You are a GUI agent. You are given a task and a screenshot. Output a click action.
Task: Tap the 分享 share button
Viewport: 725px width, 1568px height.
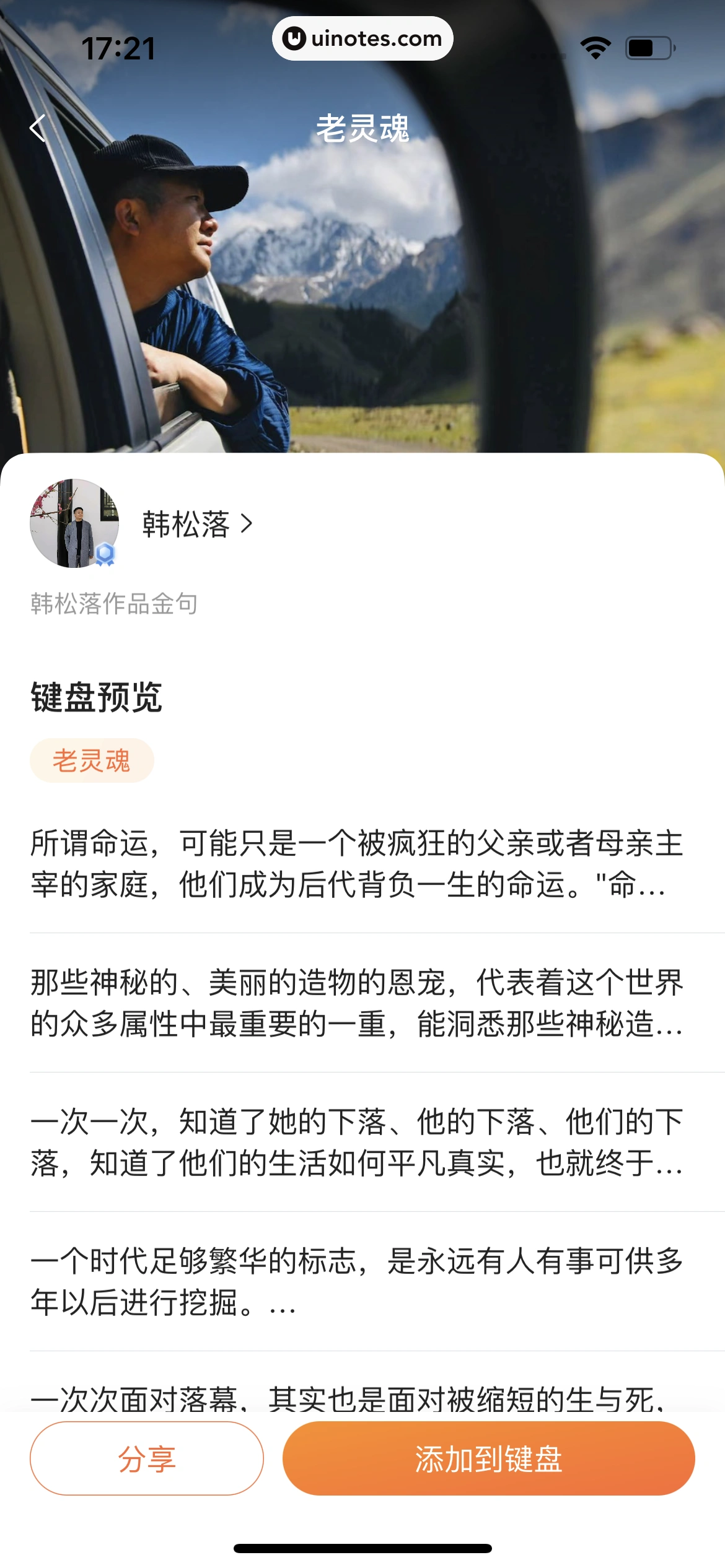pyautogui.click(x=147, y=1458)
